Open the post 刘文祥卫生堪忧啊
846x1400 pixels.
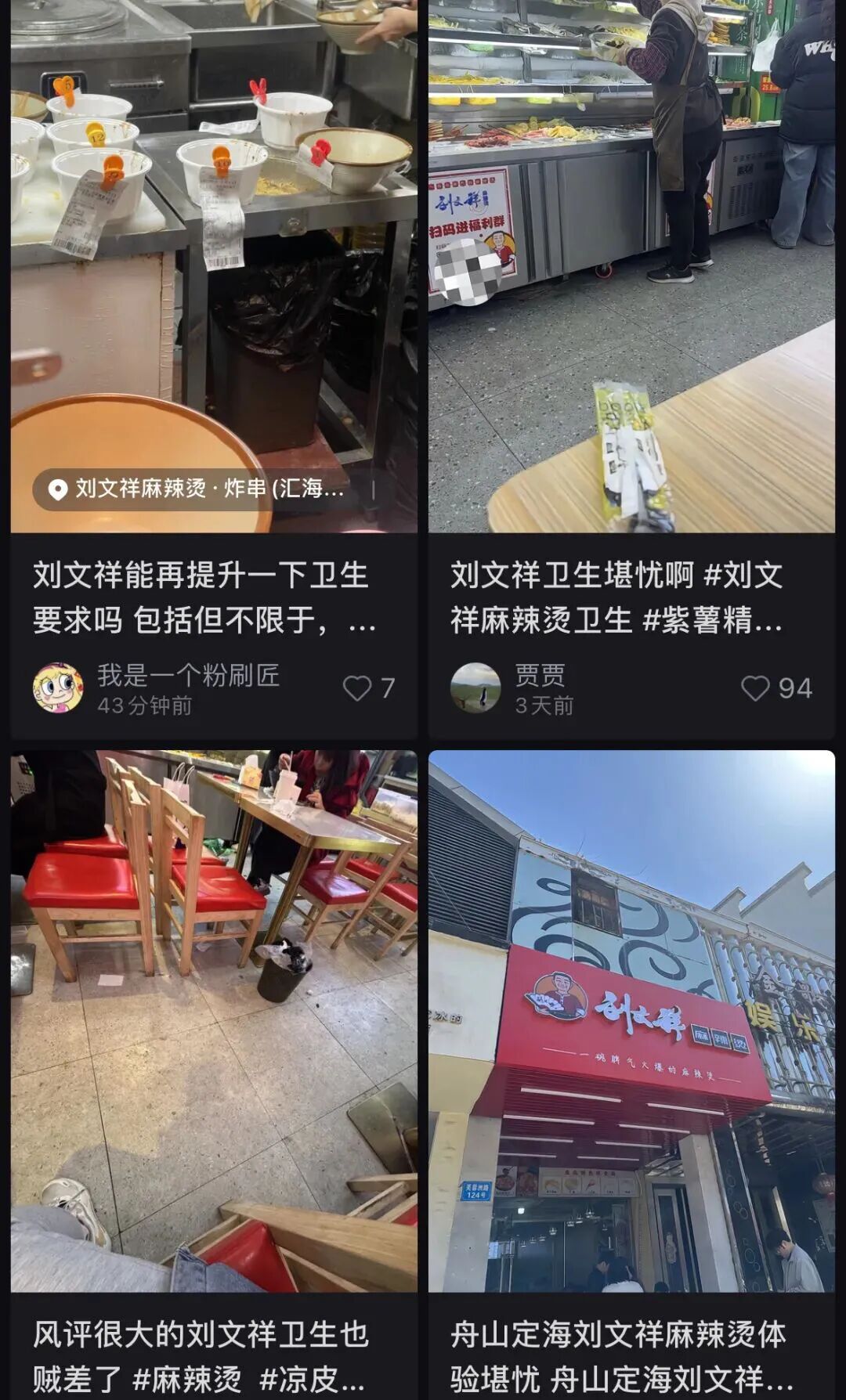(616, 597)
